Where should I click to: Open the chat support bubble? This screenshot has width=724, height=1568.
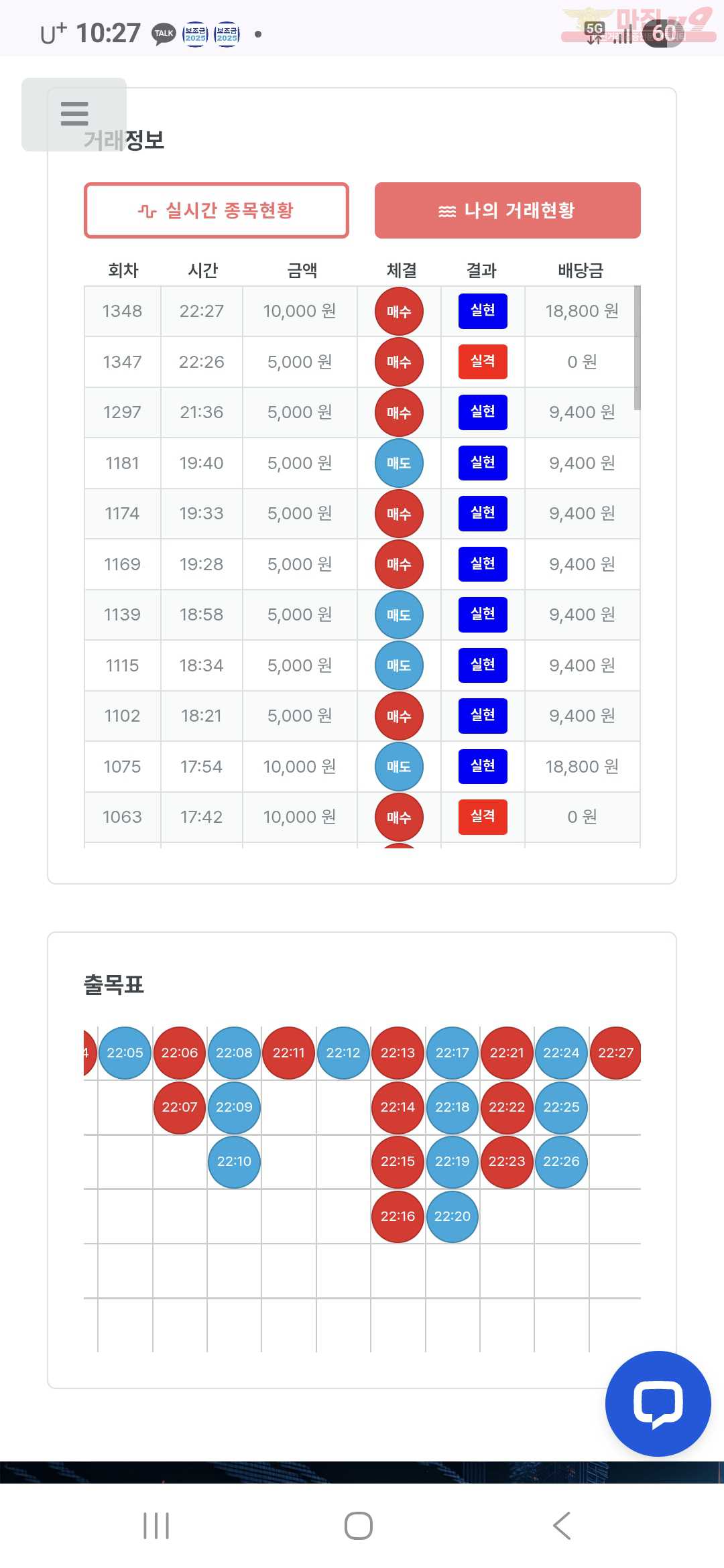click(x=658, y=1403)
